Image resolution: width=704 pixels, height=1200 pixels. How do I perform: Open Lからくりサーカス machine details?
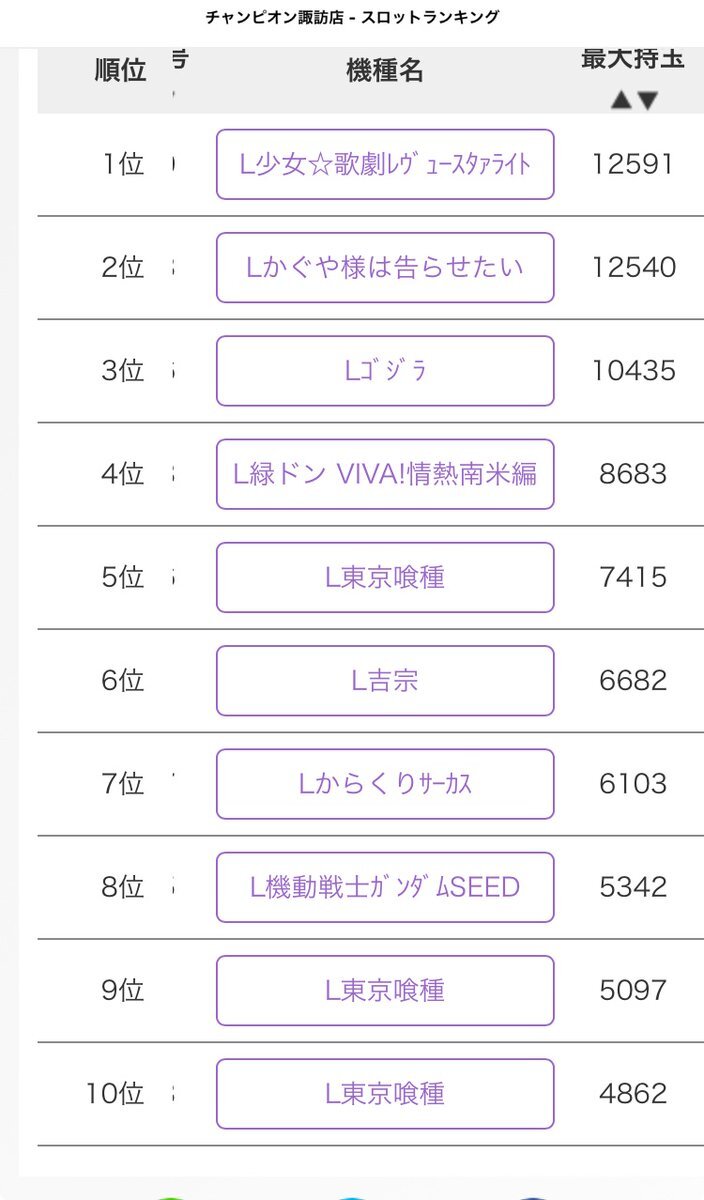(x=385, y=784)
